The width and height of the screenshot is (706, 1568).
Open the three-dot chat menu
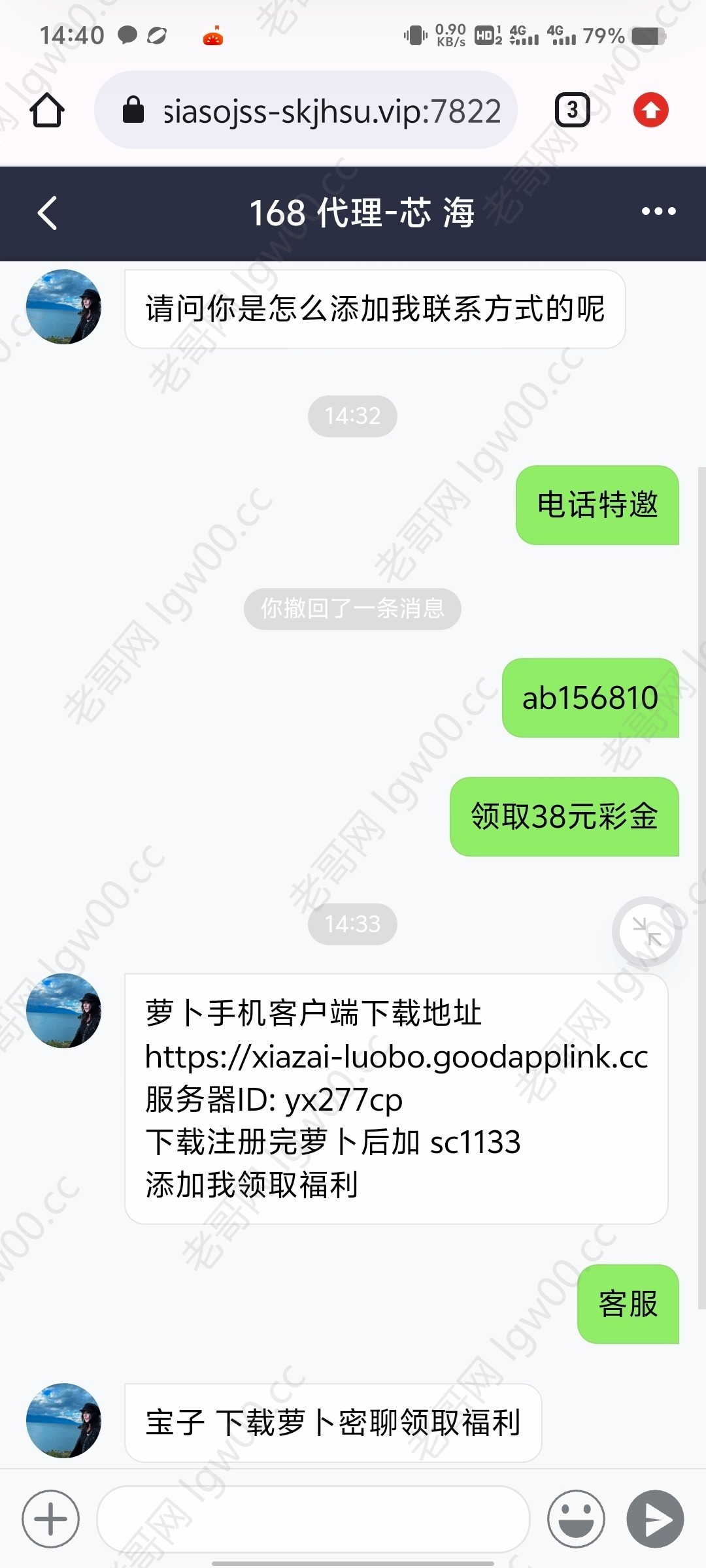[x=658, y=212]
